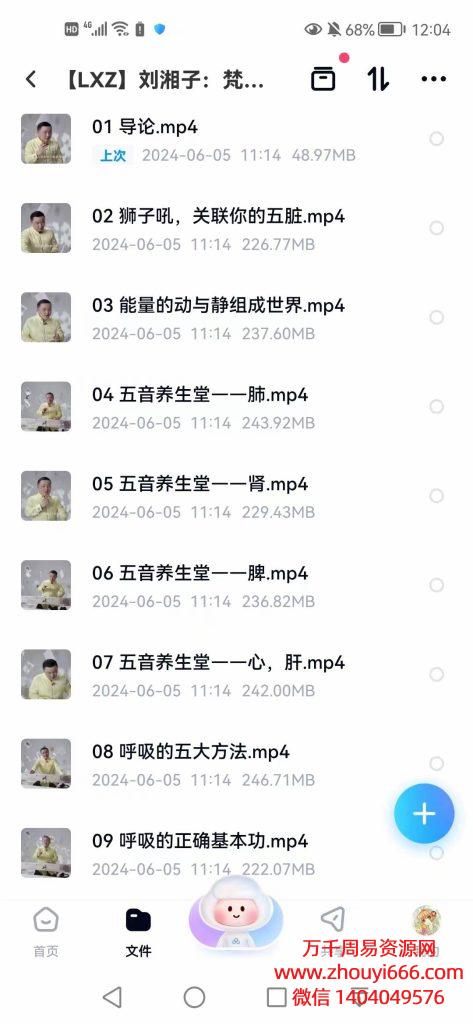Open 01 导论.mp4
This screenshot has width=473, height=1024.
[236, 138]
